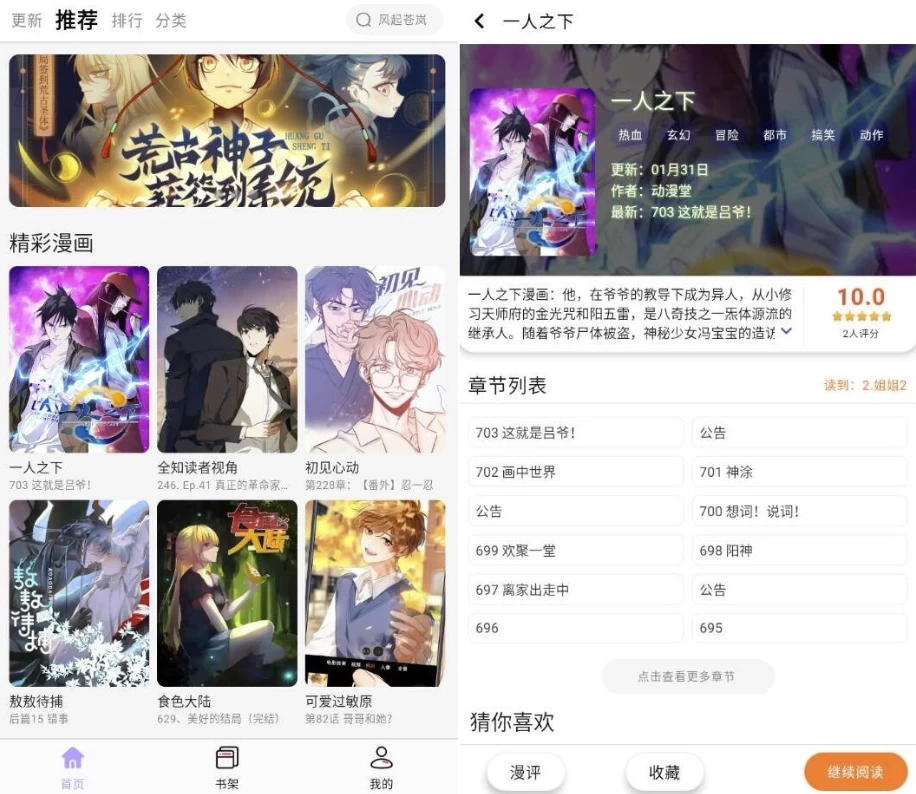Go back from 一人之下 detail page
Viewport: 916px width, 794px height.
(x=480, y=21)
